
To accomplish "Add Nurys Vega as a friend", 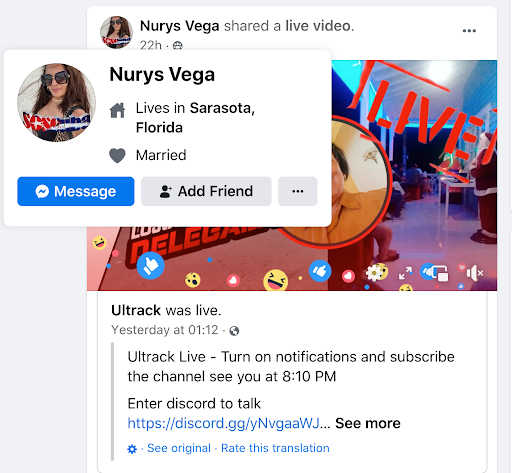I will click(206, 191).
